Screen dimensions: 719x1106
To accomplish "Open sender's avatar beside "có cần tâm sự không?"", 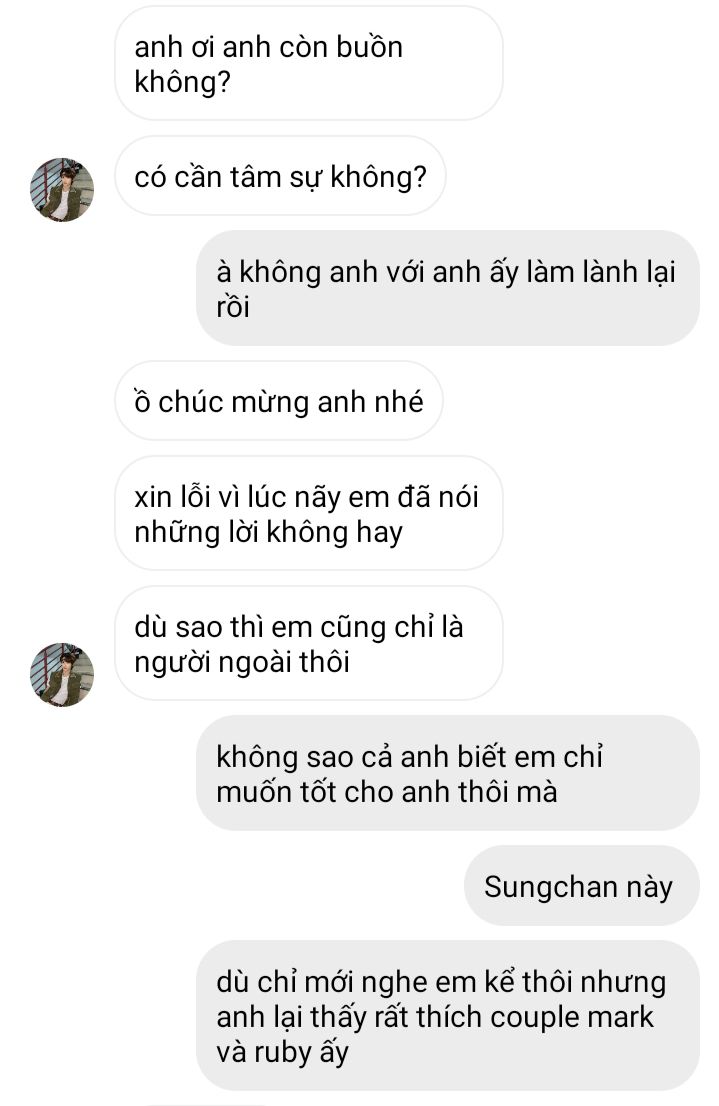I will click(x=62, y=189).
